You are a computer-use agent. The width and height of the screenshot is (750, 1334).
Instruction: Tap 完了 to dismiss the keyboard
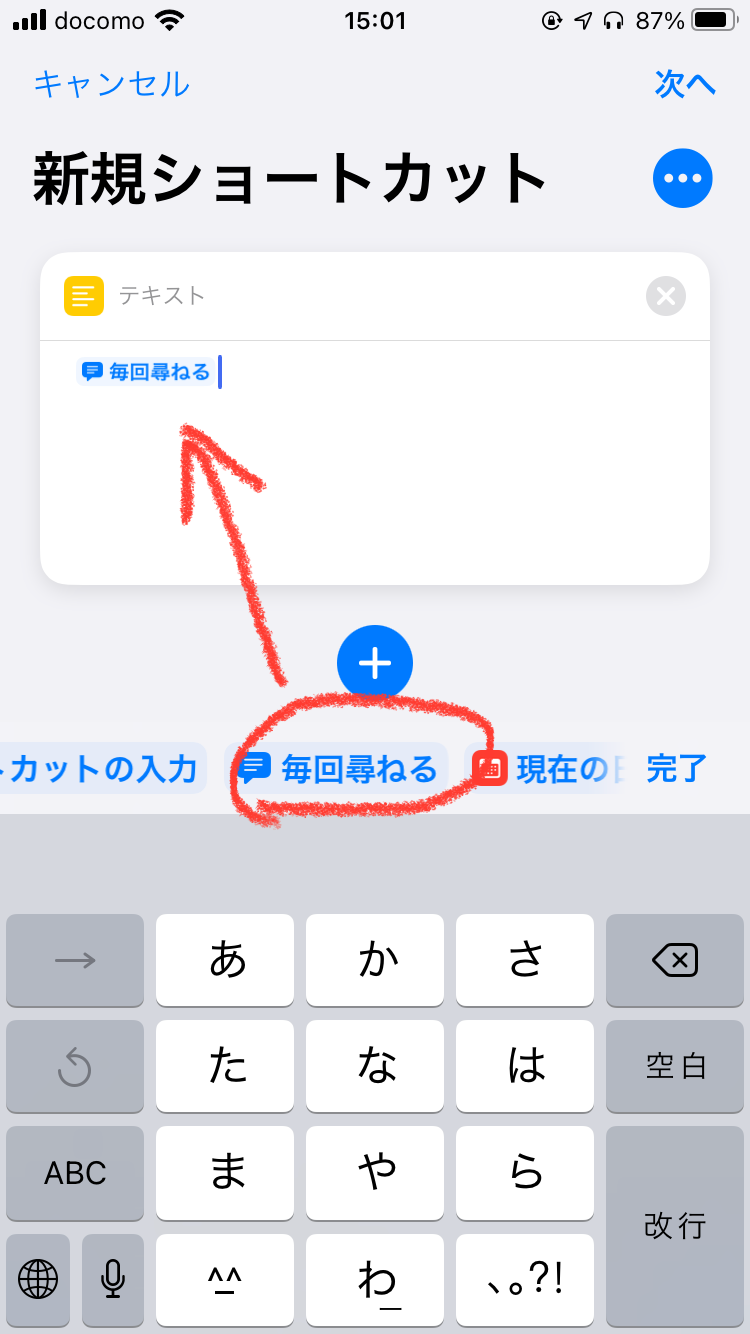677,769
